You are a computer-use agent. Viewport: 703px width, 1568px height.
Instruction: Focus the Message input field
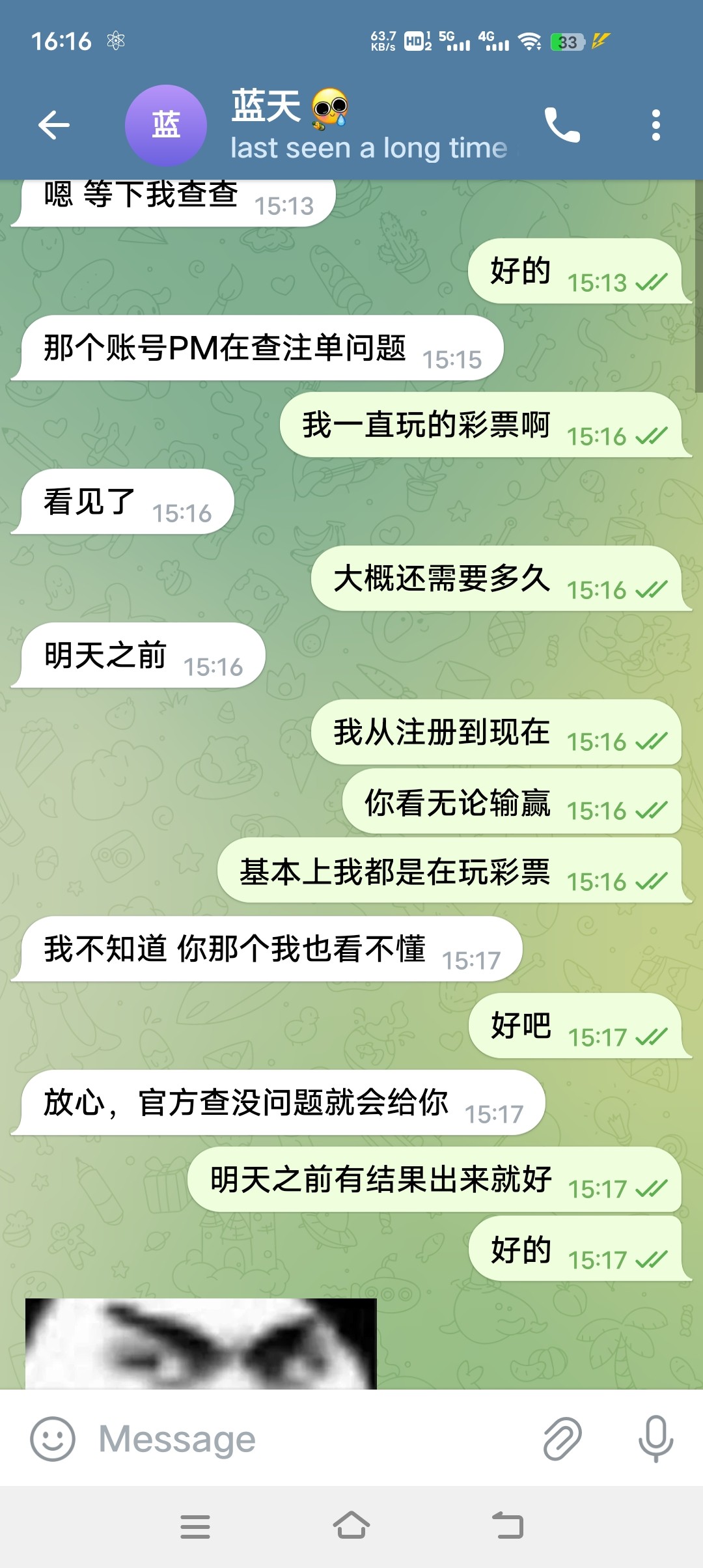click(x=312, y=1439)
